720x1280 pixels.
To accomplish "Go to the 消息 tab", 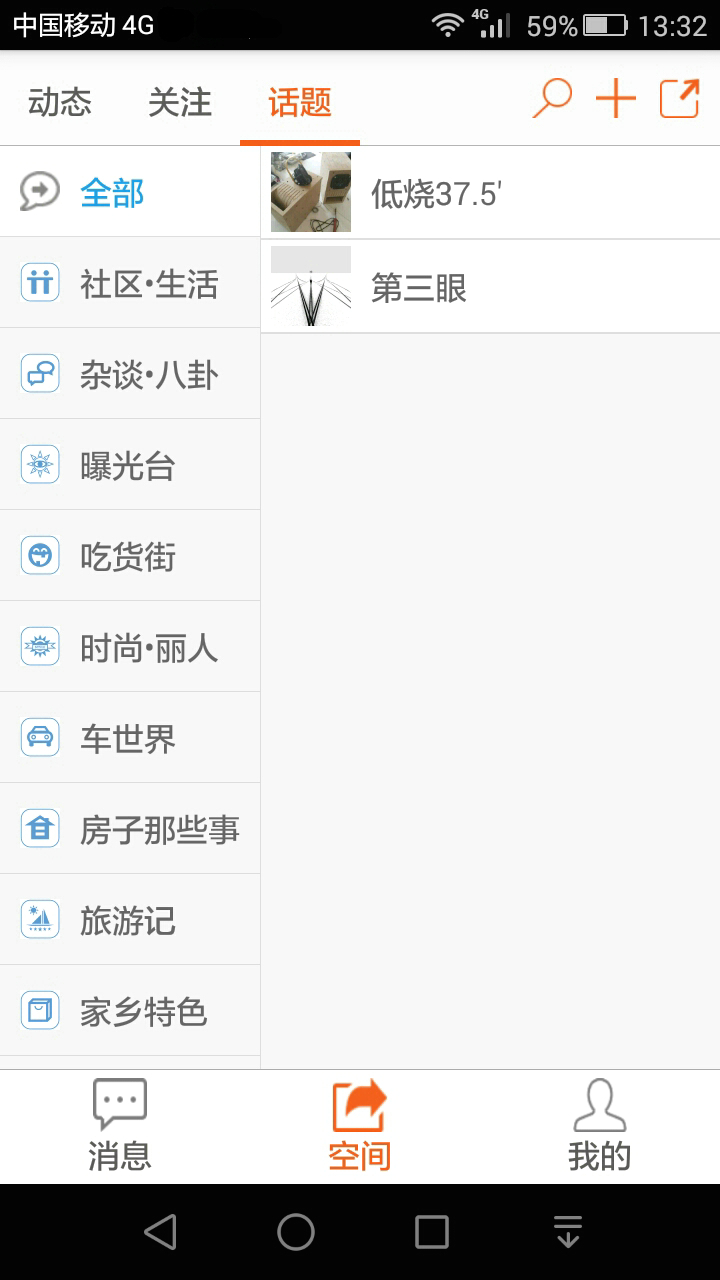I will pyautogui.click(x=120, y=1126).
